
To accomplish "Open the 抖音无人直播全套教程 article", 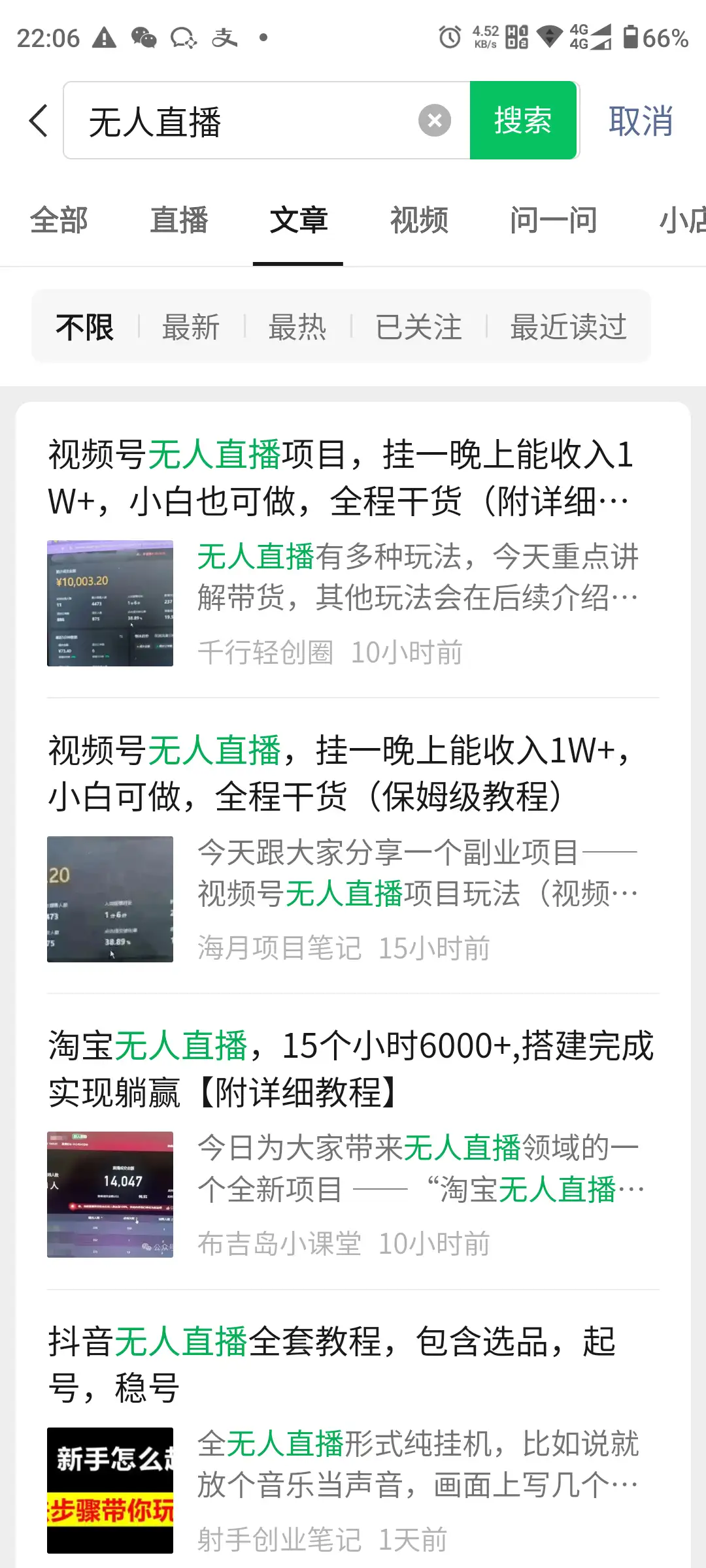I will coord(340,1364).
